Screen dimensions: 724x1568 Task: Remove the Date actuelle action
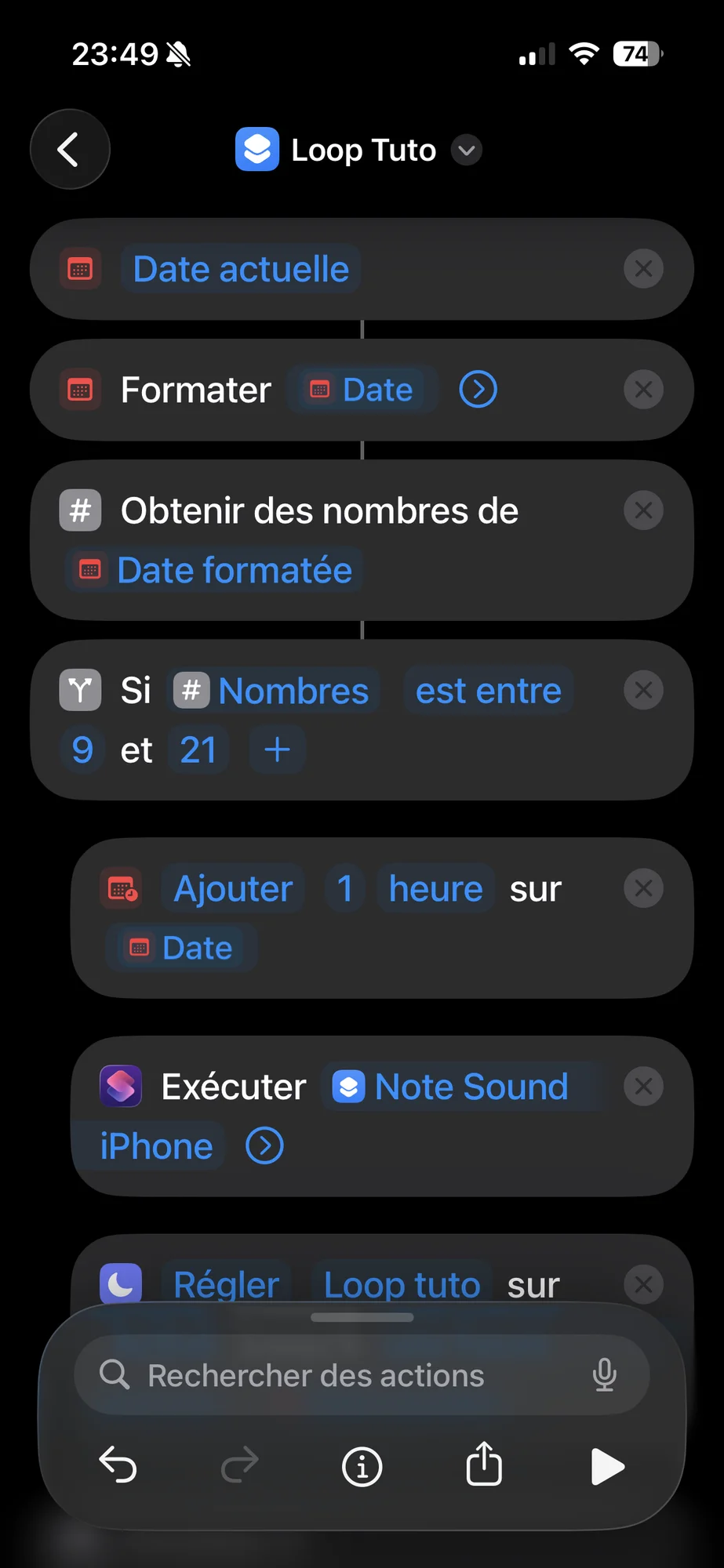(643, 269)
